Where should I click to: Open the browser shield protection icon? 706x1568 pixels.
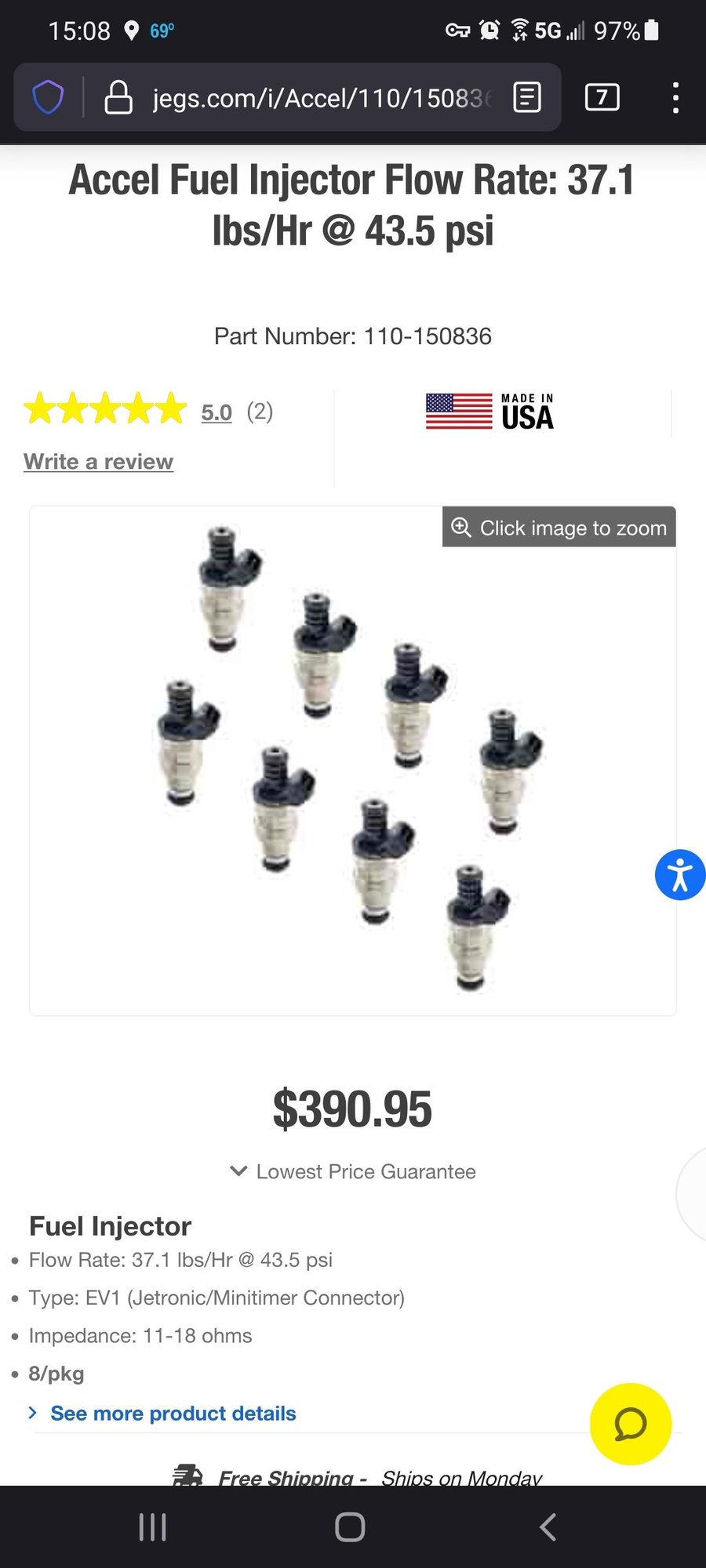point(48,98)
